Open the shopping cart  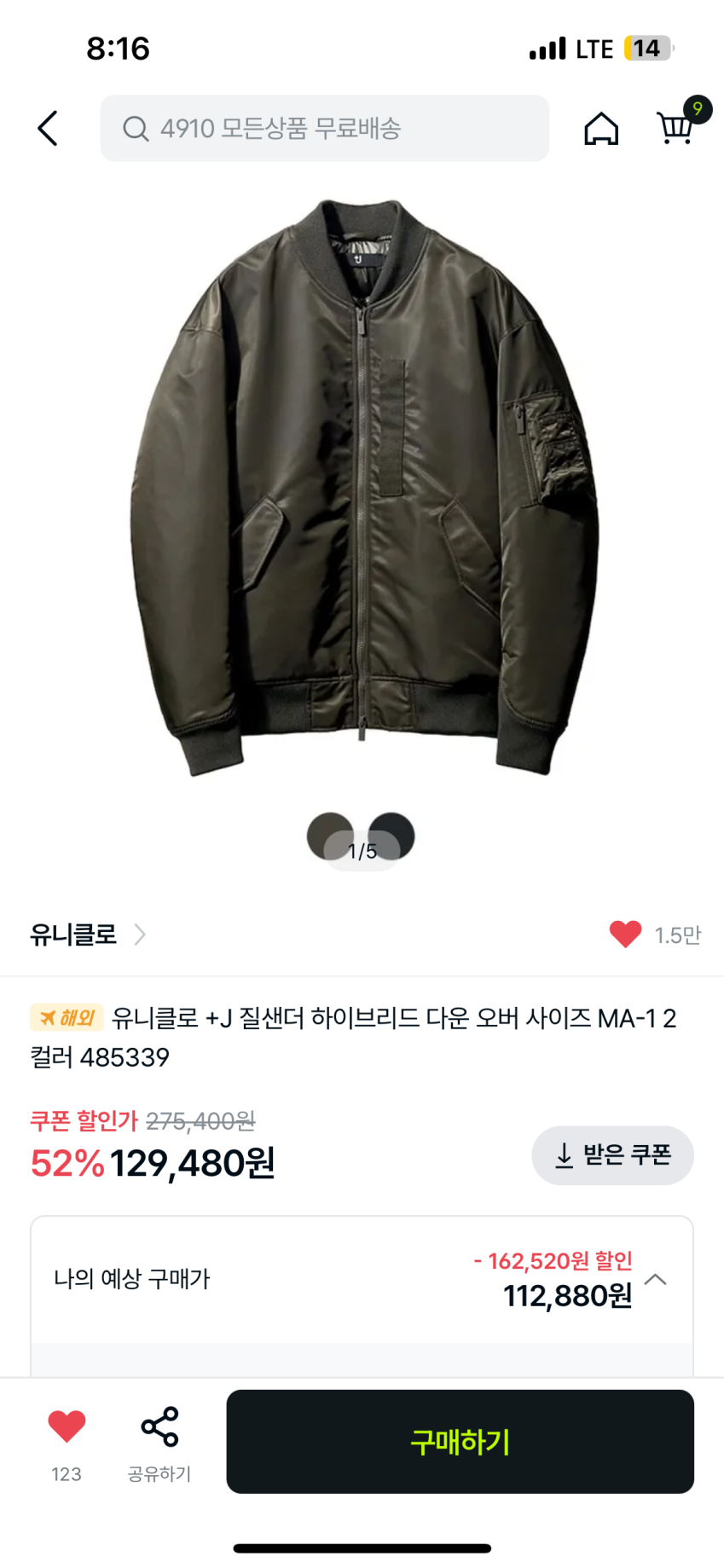(675, 128)
